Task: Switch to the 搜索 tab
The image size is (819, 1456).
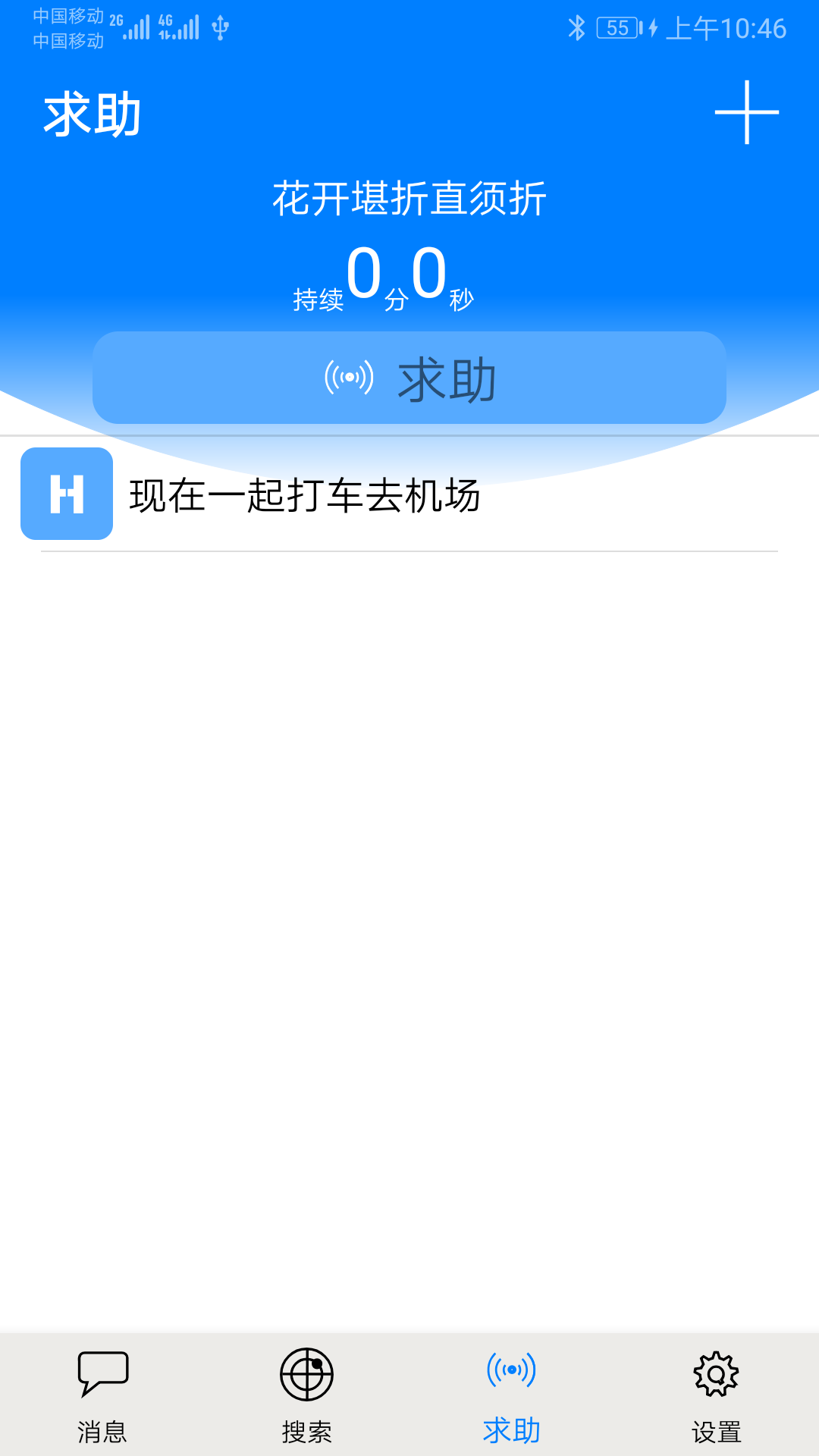Action: [307, 1395]
